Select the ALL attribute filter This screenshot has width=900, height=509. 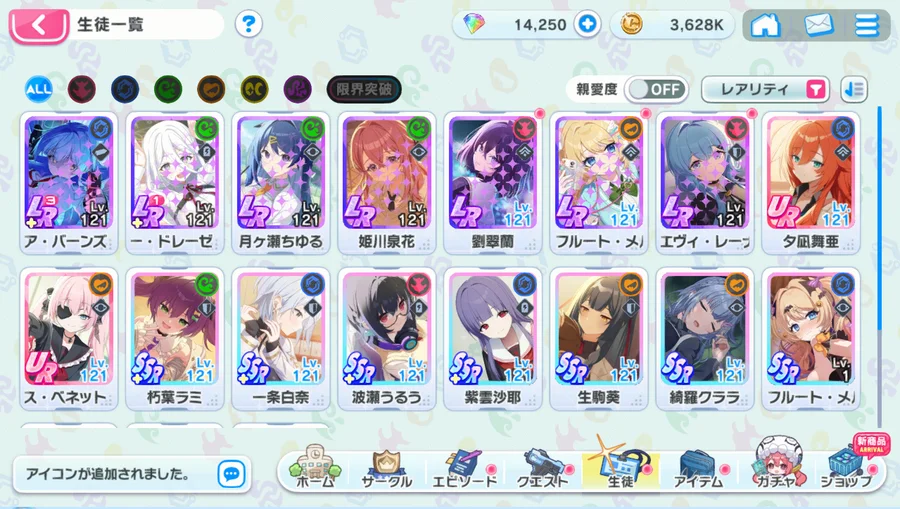tap(38, 89)
